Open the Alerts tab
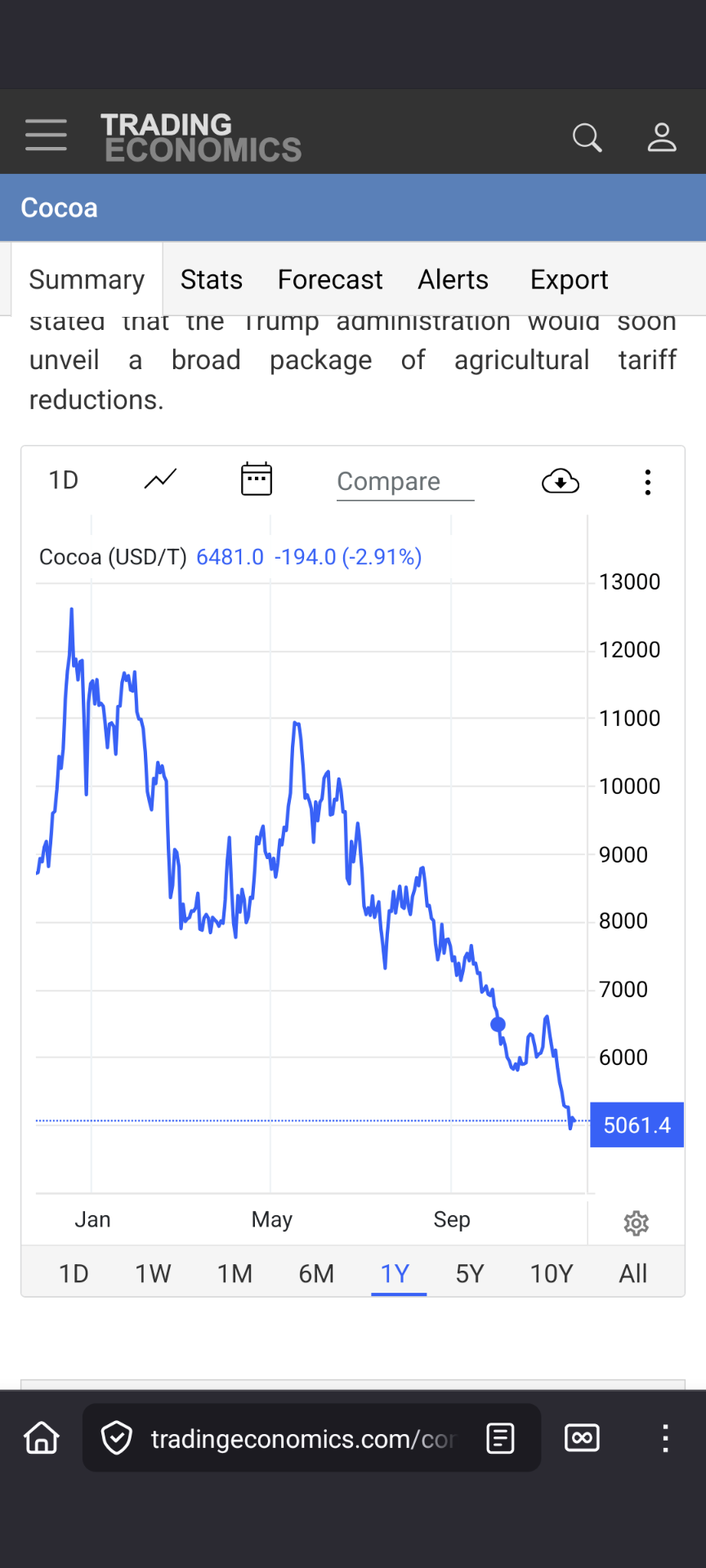 (454, 280)
